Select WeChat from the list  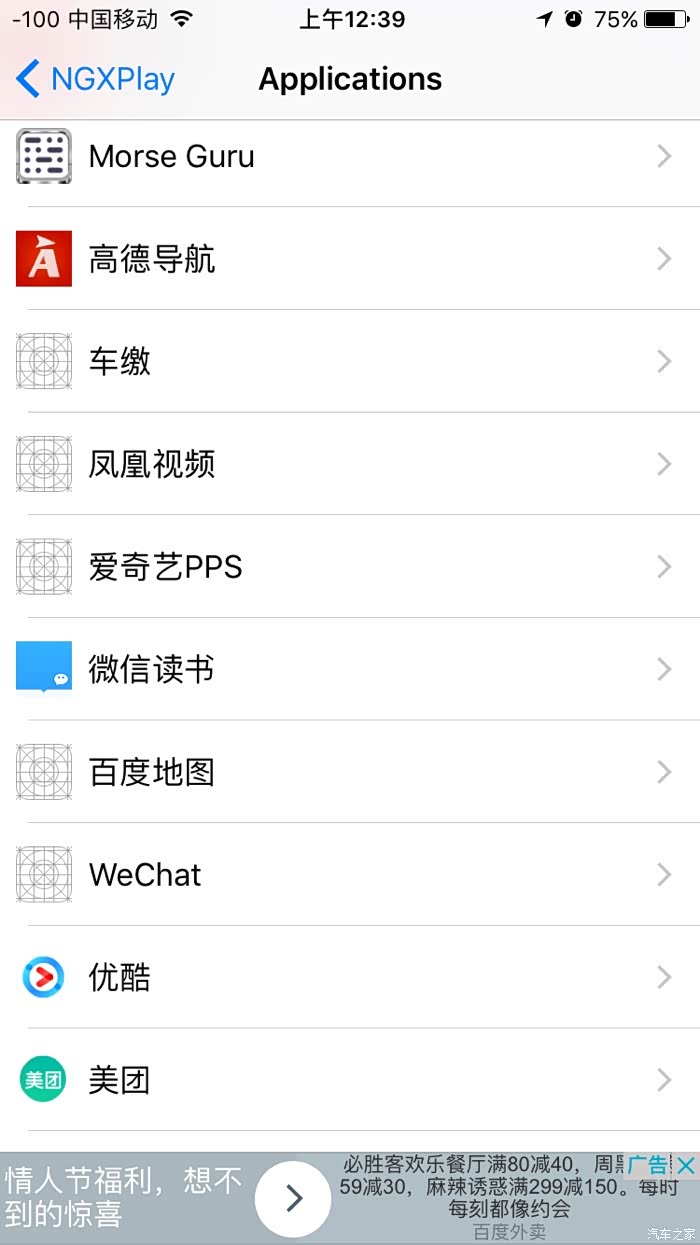pyautogui.click(x=350, y=875)
